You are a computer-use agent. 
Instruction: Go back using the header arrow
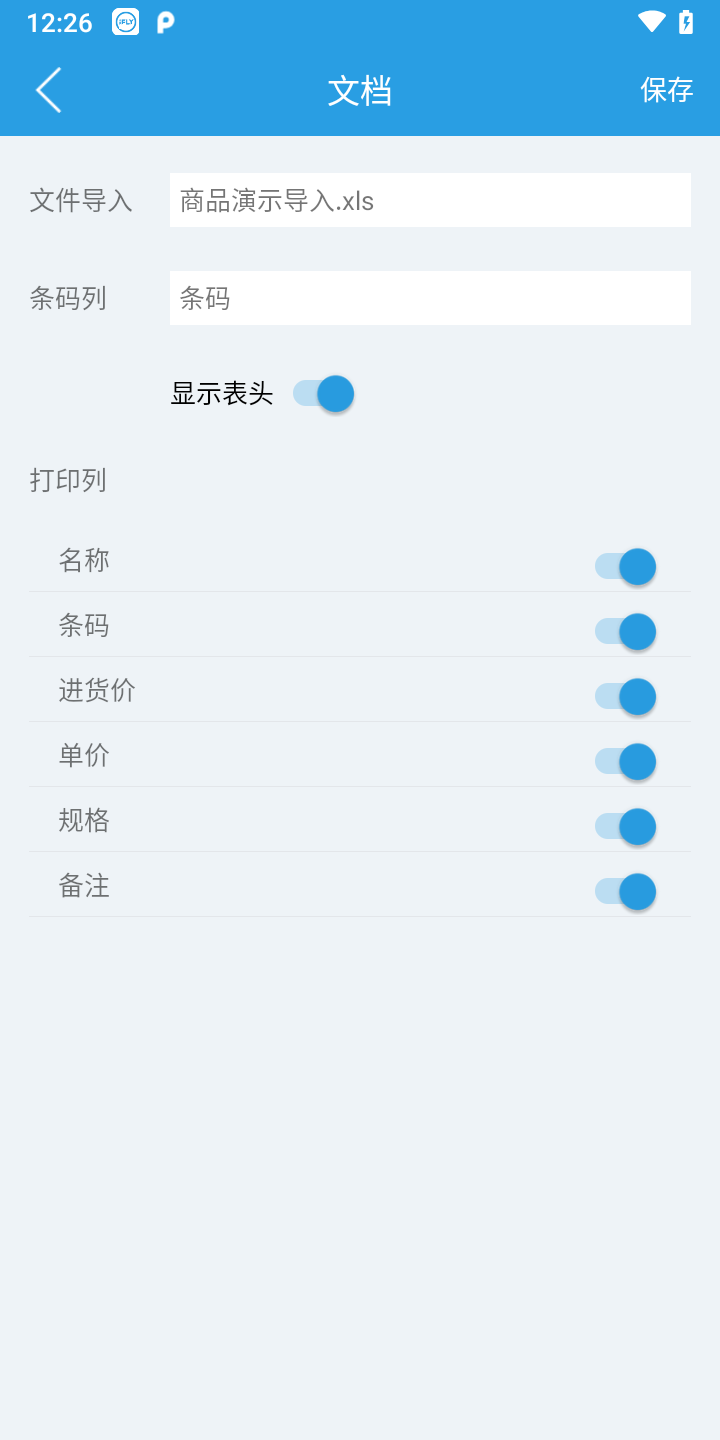tap(49, 90)
